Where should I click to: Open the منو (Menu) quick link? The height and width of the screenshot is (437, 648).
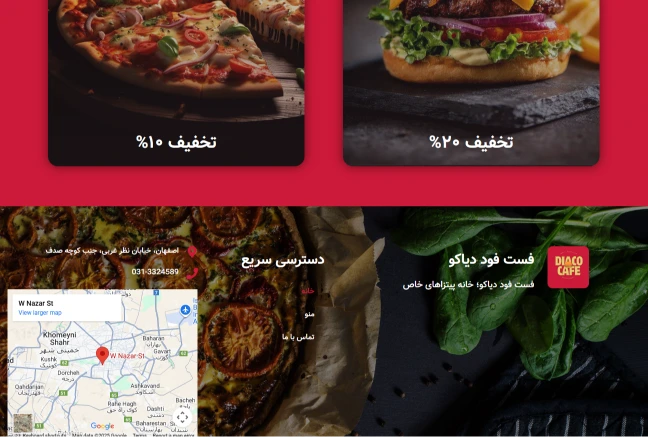(309, 314)
